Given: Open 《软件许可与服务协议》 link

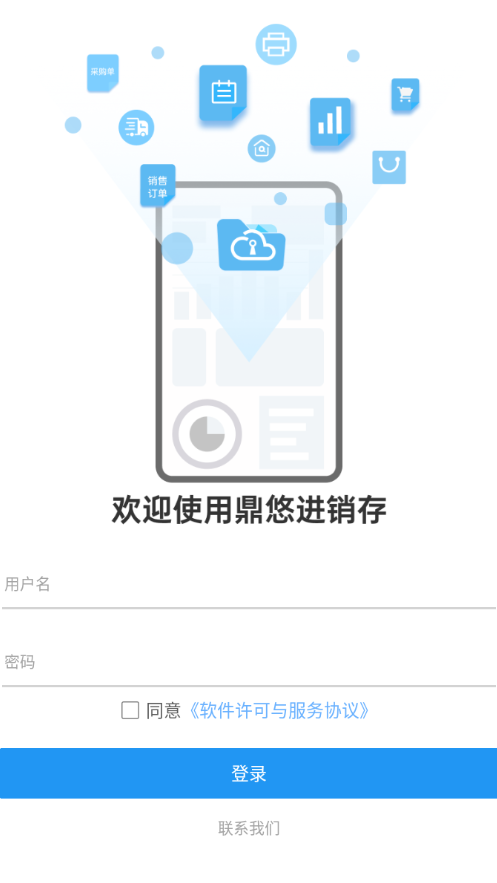Looking at the screenshot, I should pos(277,711).
